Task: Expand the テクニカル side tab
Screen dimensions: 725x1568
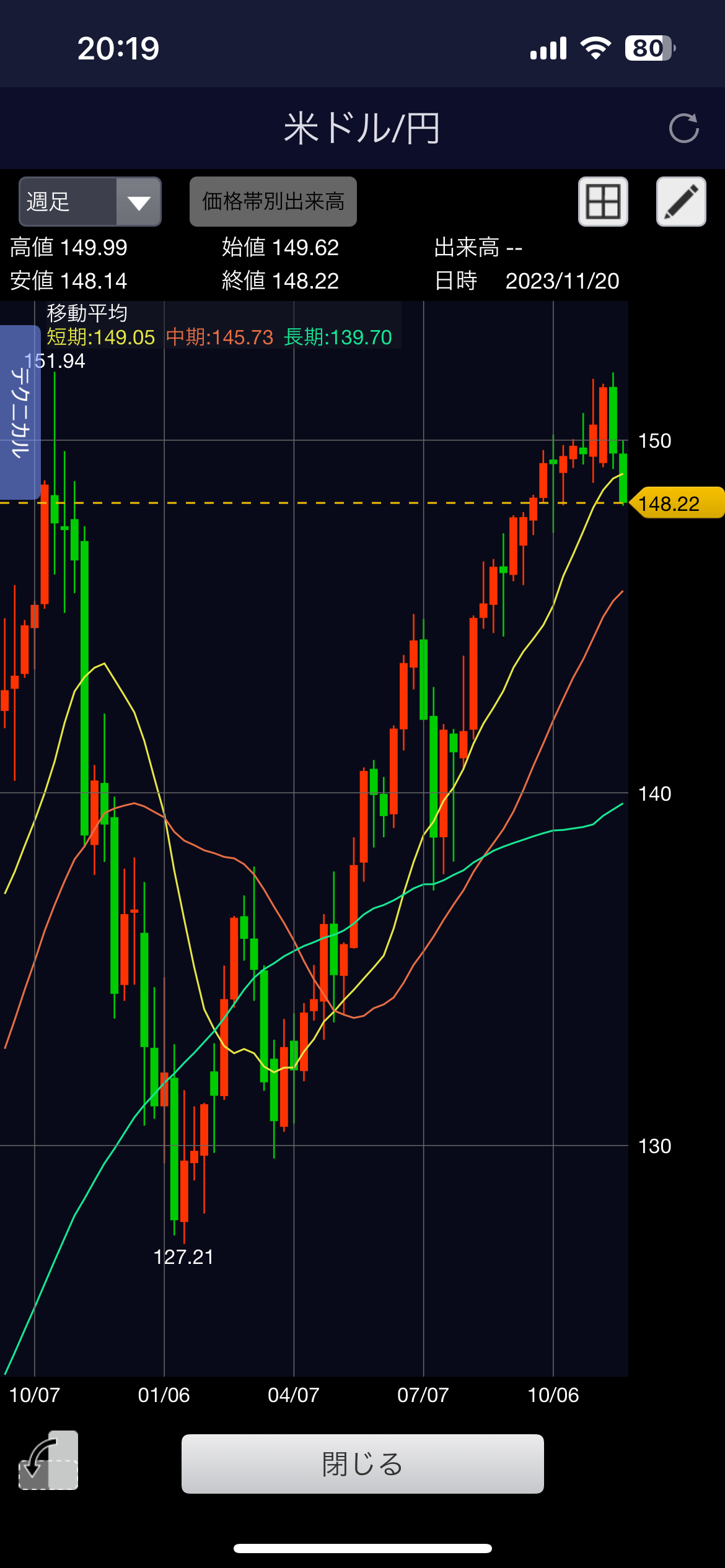Action: [20, 412]
